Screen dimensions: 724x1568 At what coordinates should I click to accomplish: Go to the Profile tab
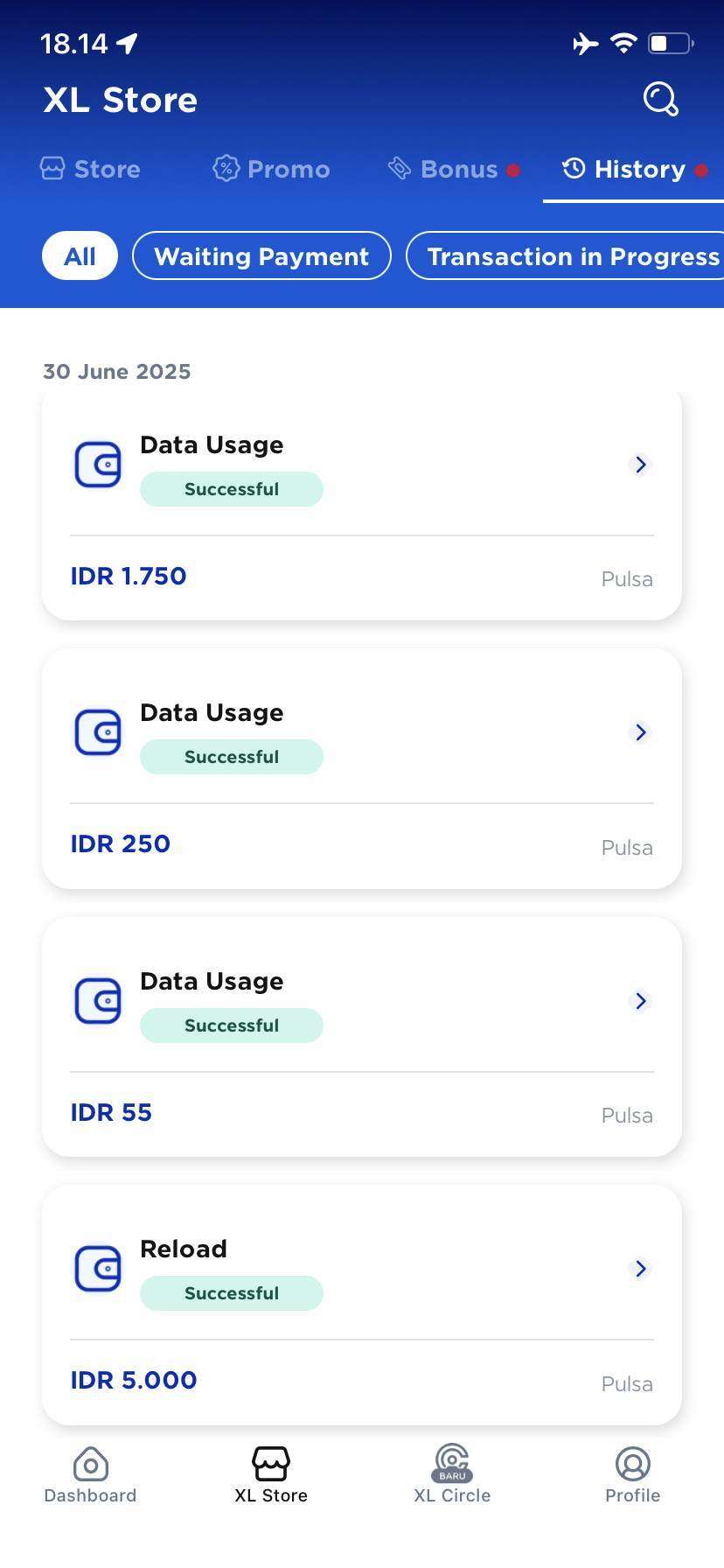point(633,1474)
